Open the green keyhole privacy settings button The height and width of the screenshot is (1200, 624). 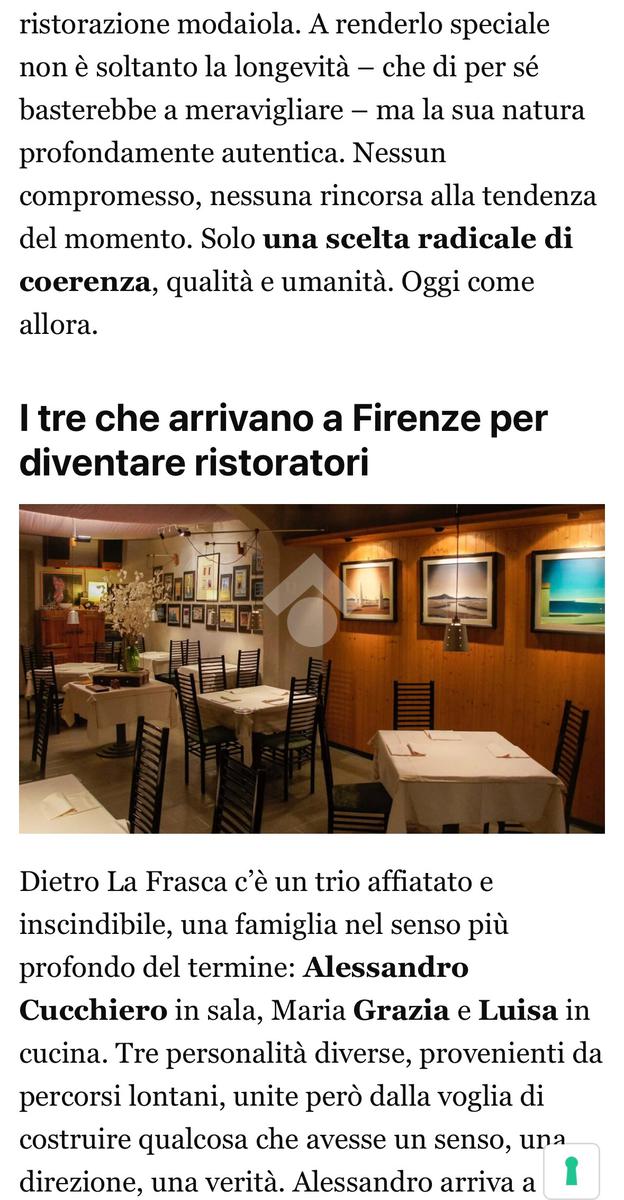(x=571, y=1171)
